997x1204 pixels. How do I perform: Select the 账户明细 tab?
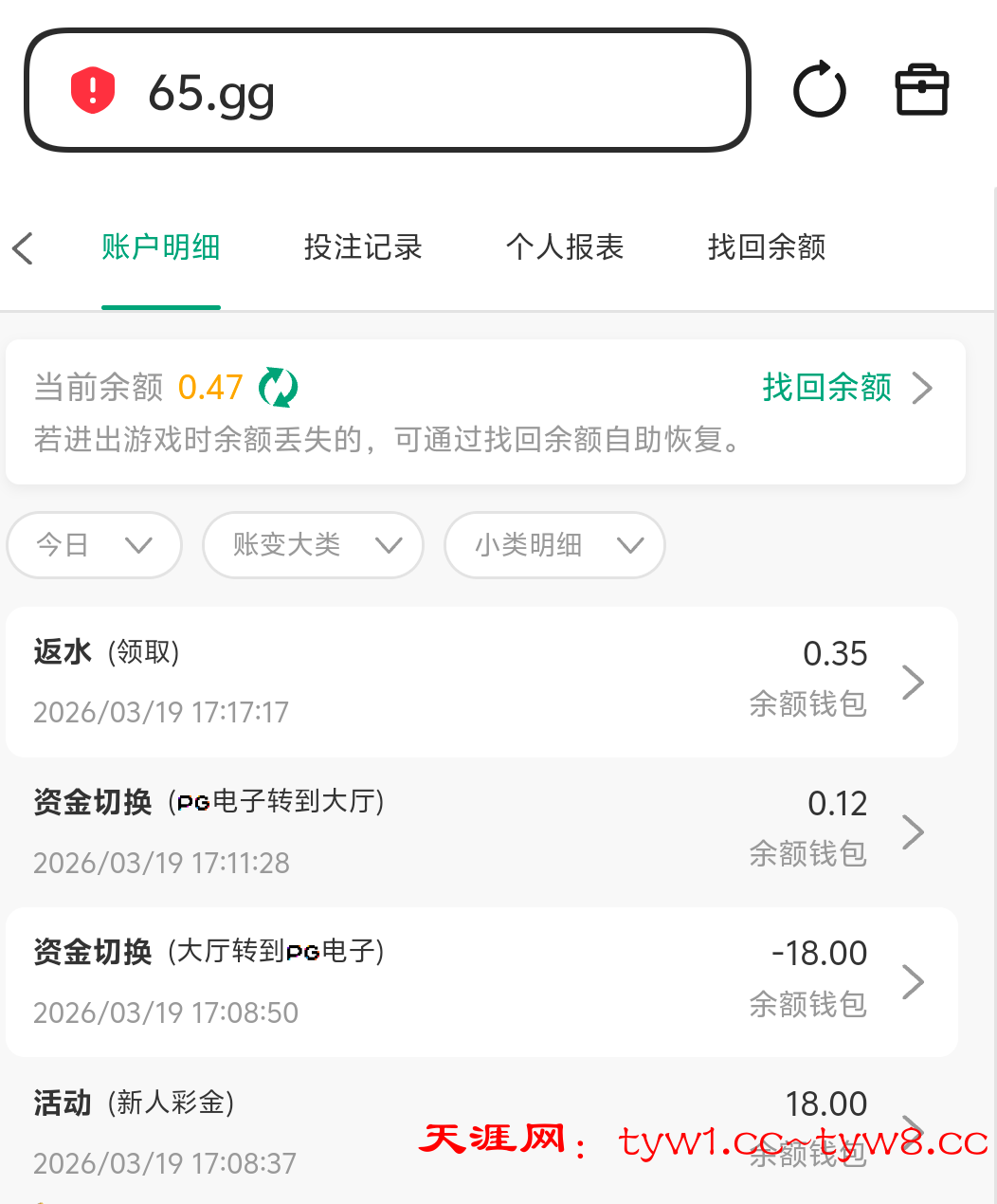coord(161,247)
